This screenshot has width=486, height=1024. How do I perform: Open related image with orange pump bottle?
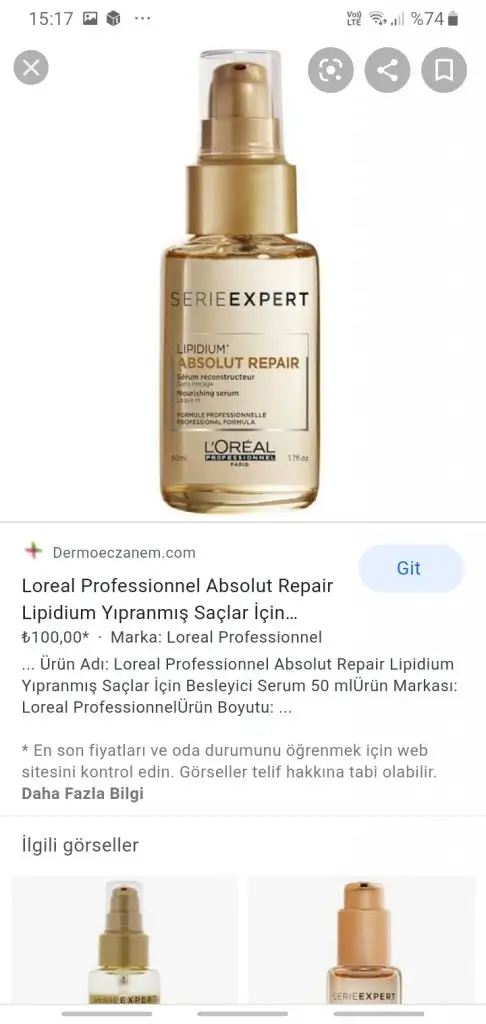click(363, 940)
